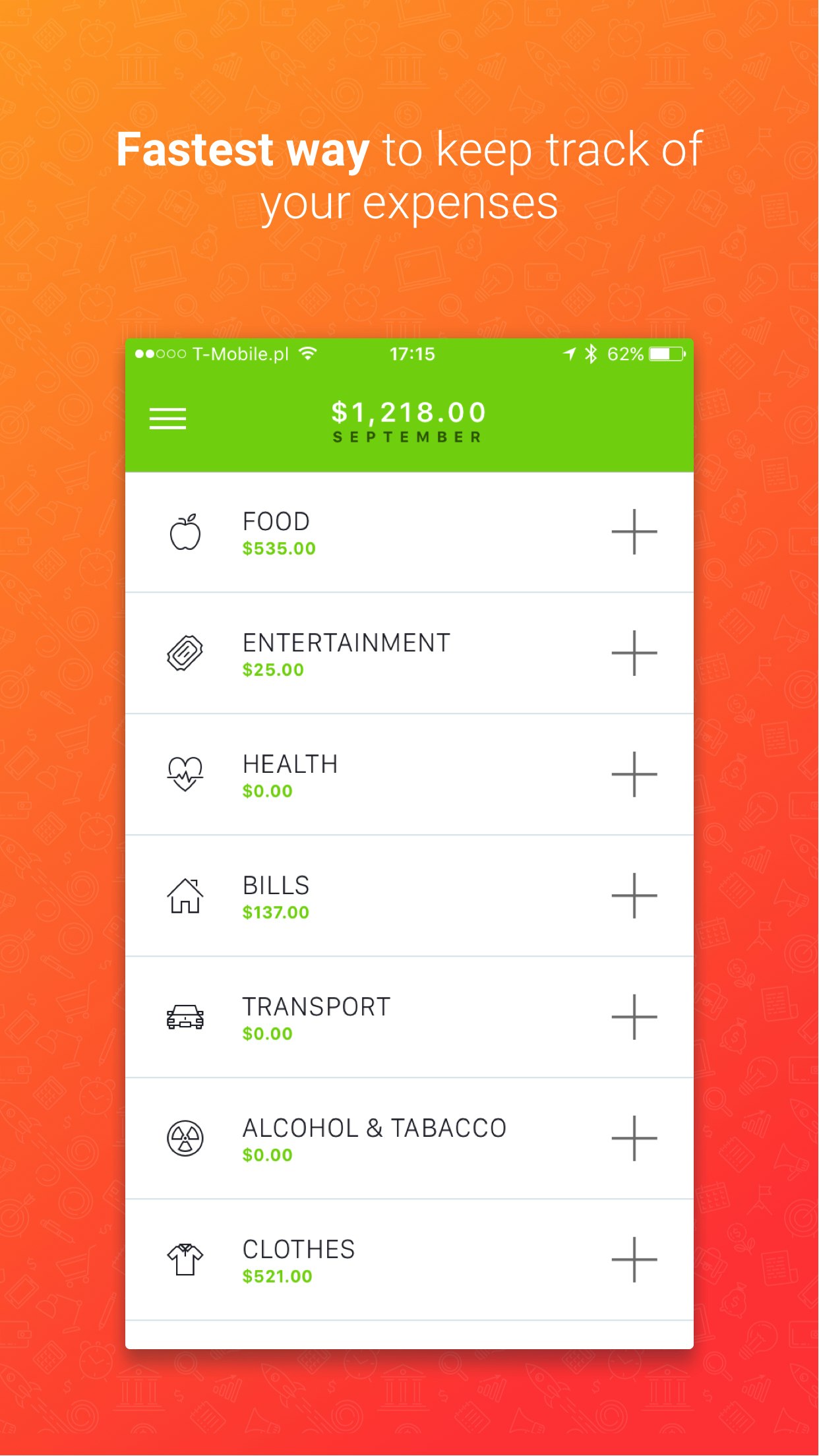Click the $1,218.00 total amount

pyautogui.click(x=408, y=411)
